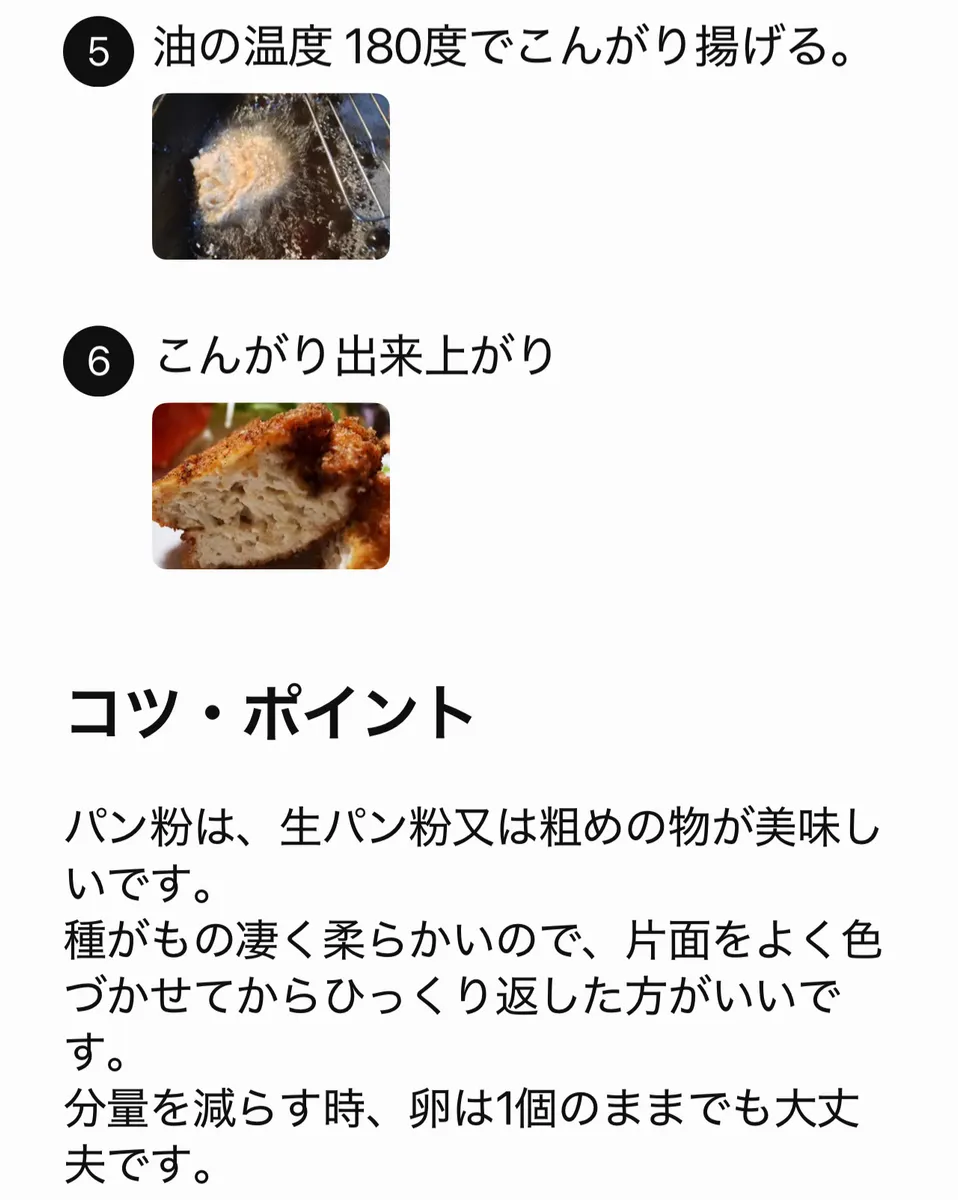Image resolution: width=958 pixels, height=1200 pixels.
Task: Open the step 5 frying photo
Action: click(x=270, y=176)
